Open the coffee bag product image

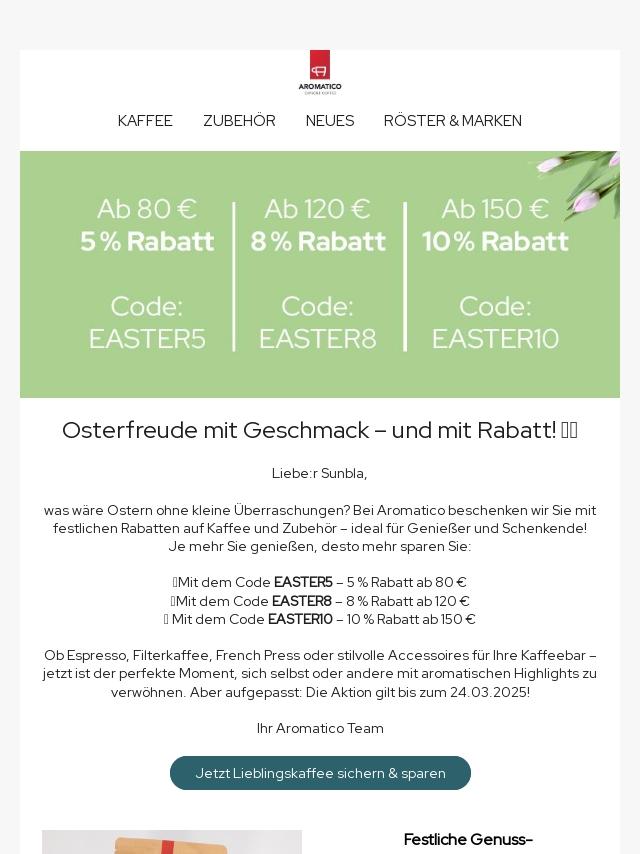[172, 841]
